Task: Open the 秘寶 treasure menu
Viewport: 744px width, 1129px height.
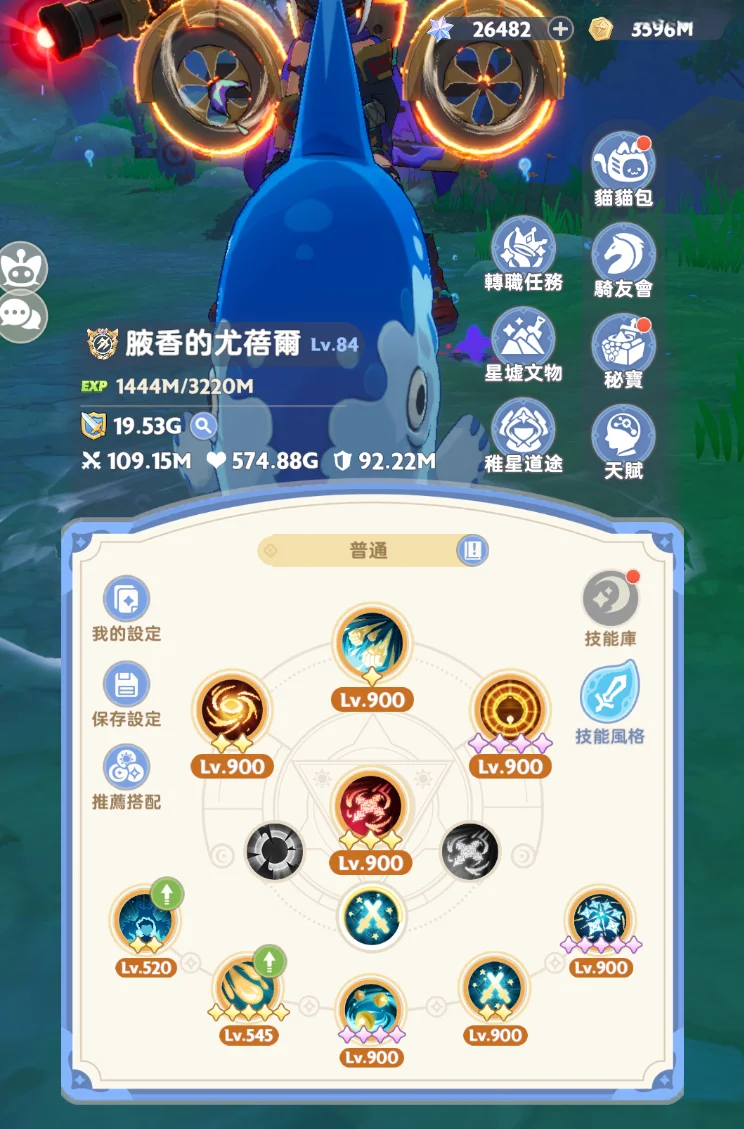Action: [x=623, y=346]
